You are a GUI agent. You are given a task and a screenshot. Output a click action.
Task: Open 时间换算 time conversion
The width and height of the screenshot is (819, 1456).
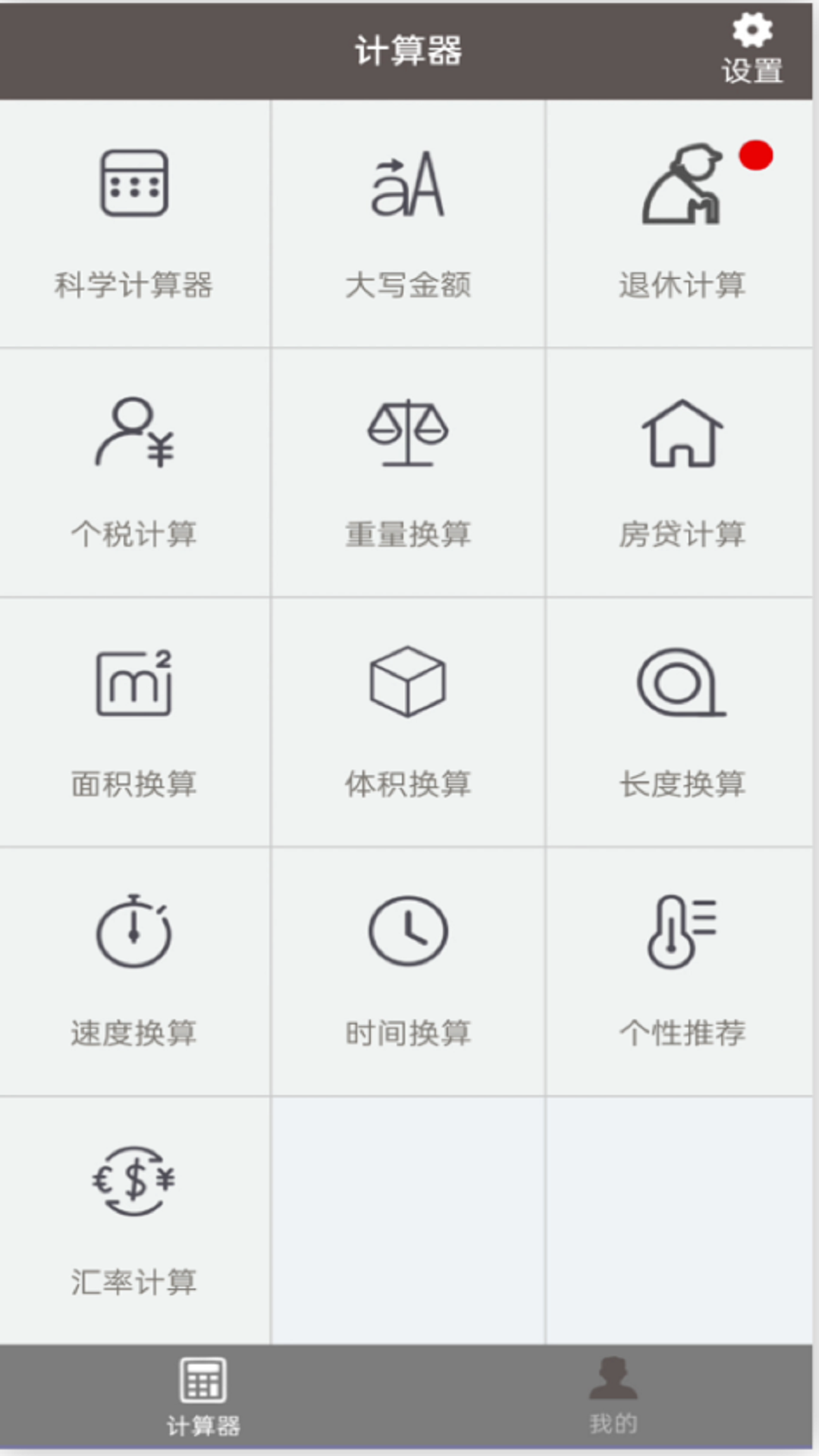408,971
